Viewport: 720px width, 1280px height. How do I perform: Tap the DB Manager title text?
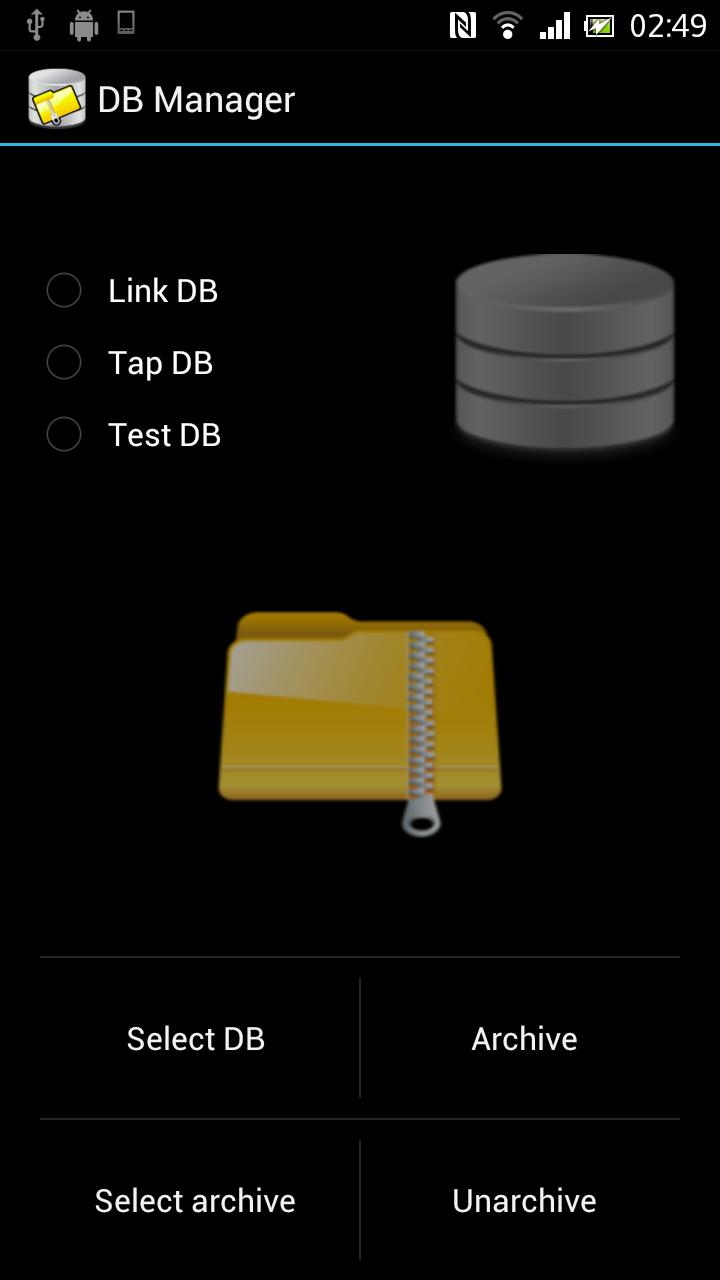[x=196, y=97]
